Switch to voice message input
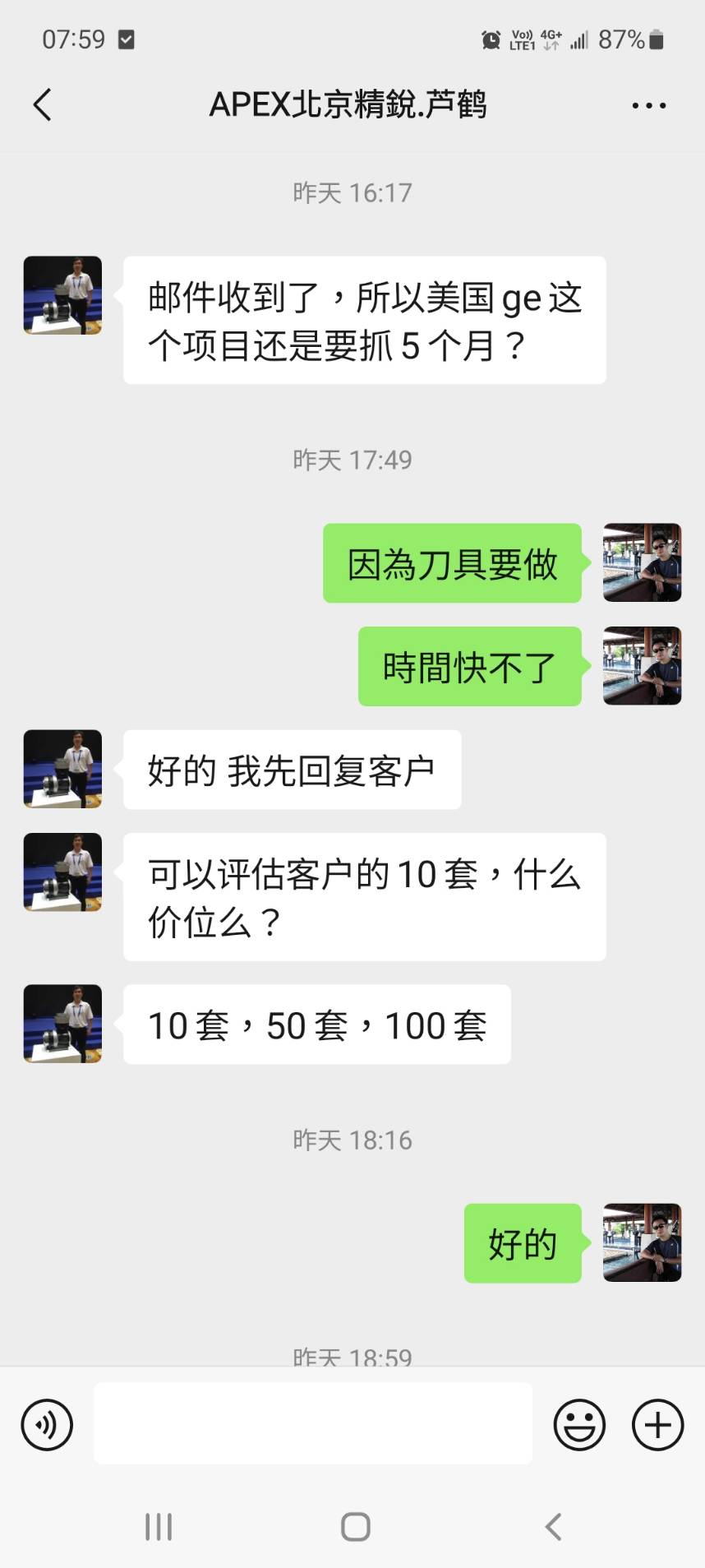 click(x=47, y=1425)
